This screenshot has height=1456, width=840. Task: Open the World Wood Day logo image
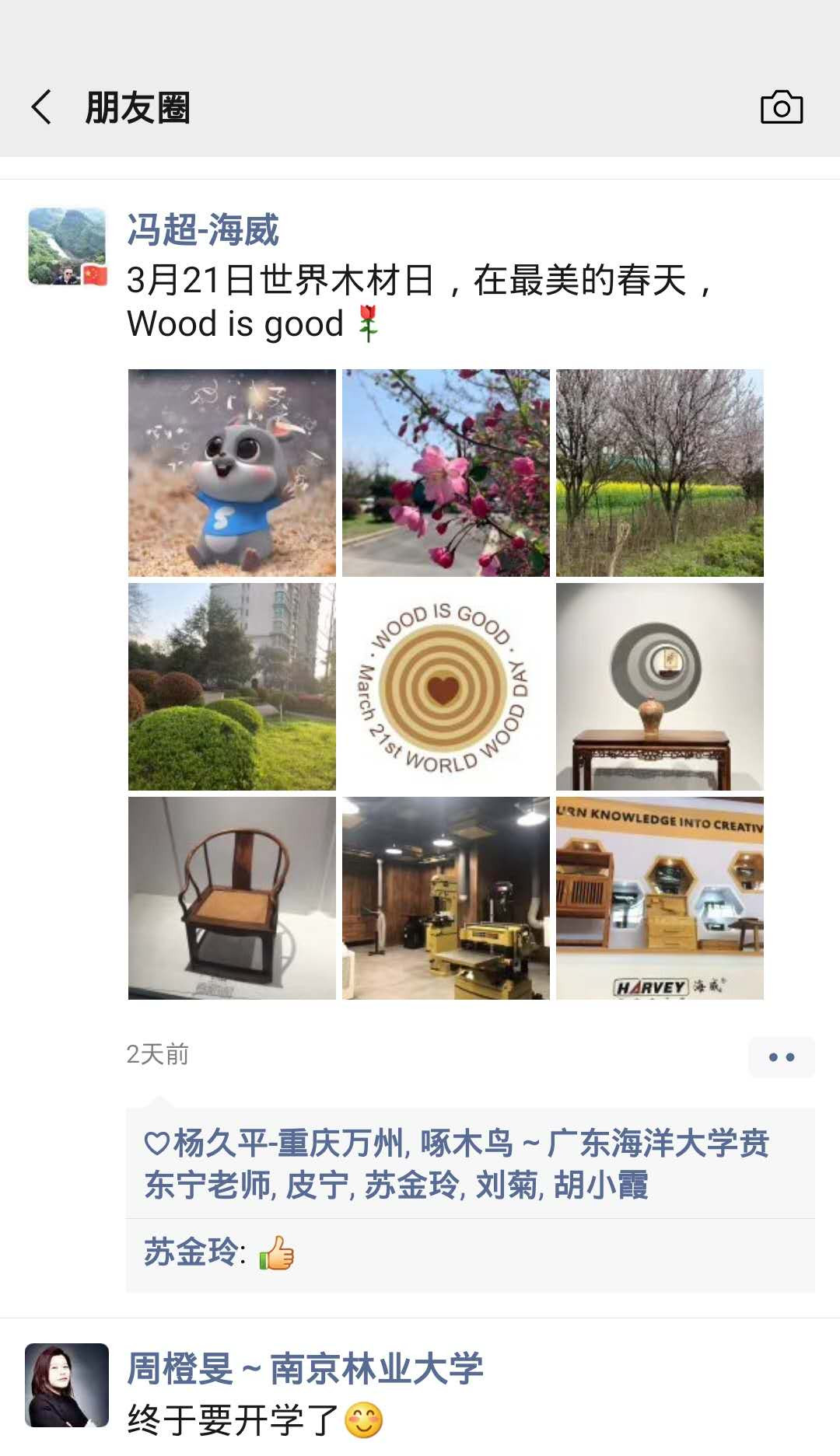(x=446, y=686)
